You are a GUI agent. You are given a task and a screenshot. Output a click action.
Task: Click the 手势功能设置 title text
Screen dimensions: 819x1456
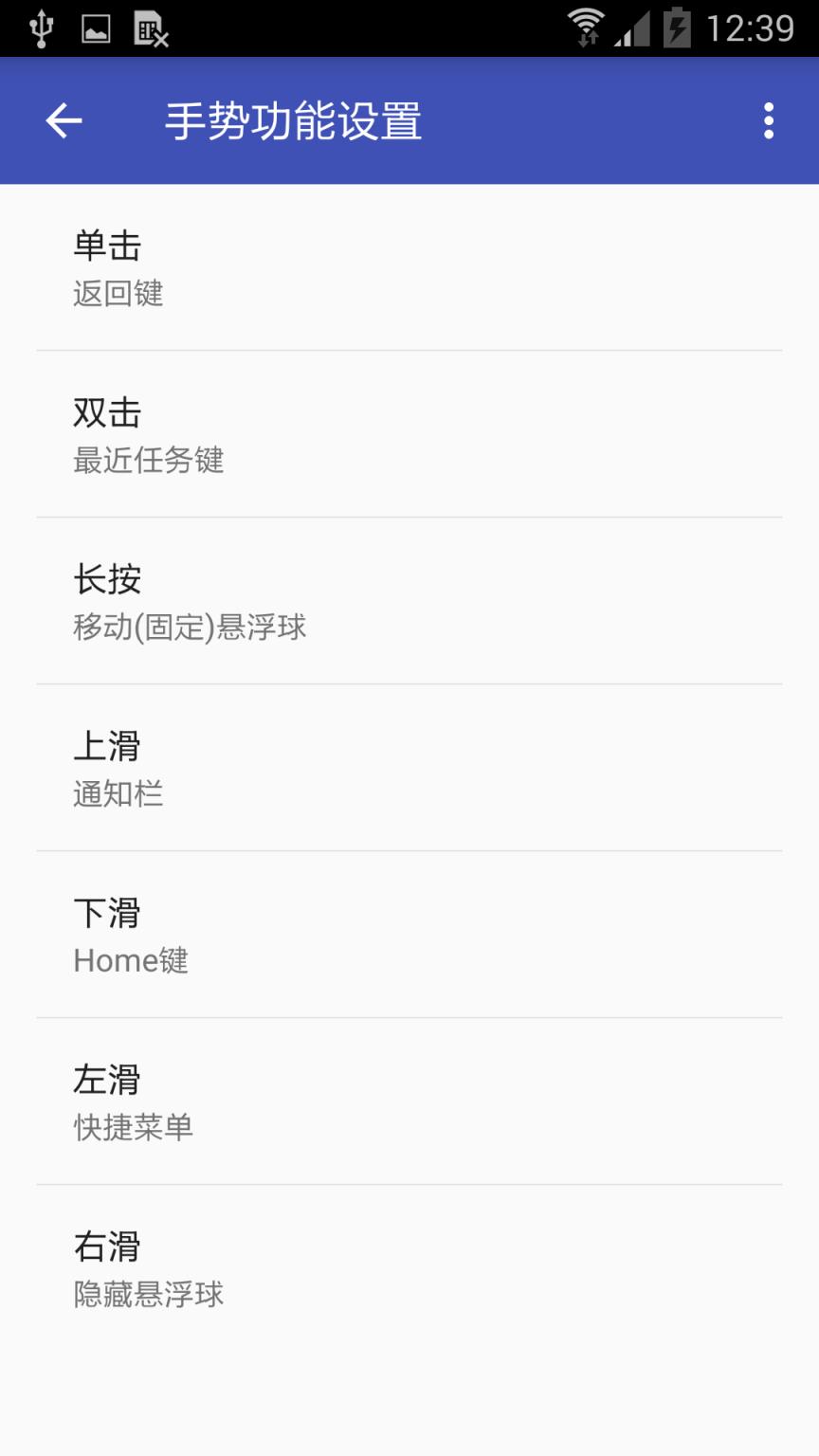pos(294,120)
